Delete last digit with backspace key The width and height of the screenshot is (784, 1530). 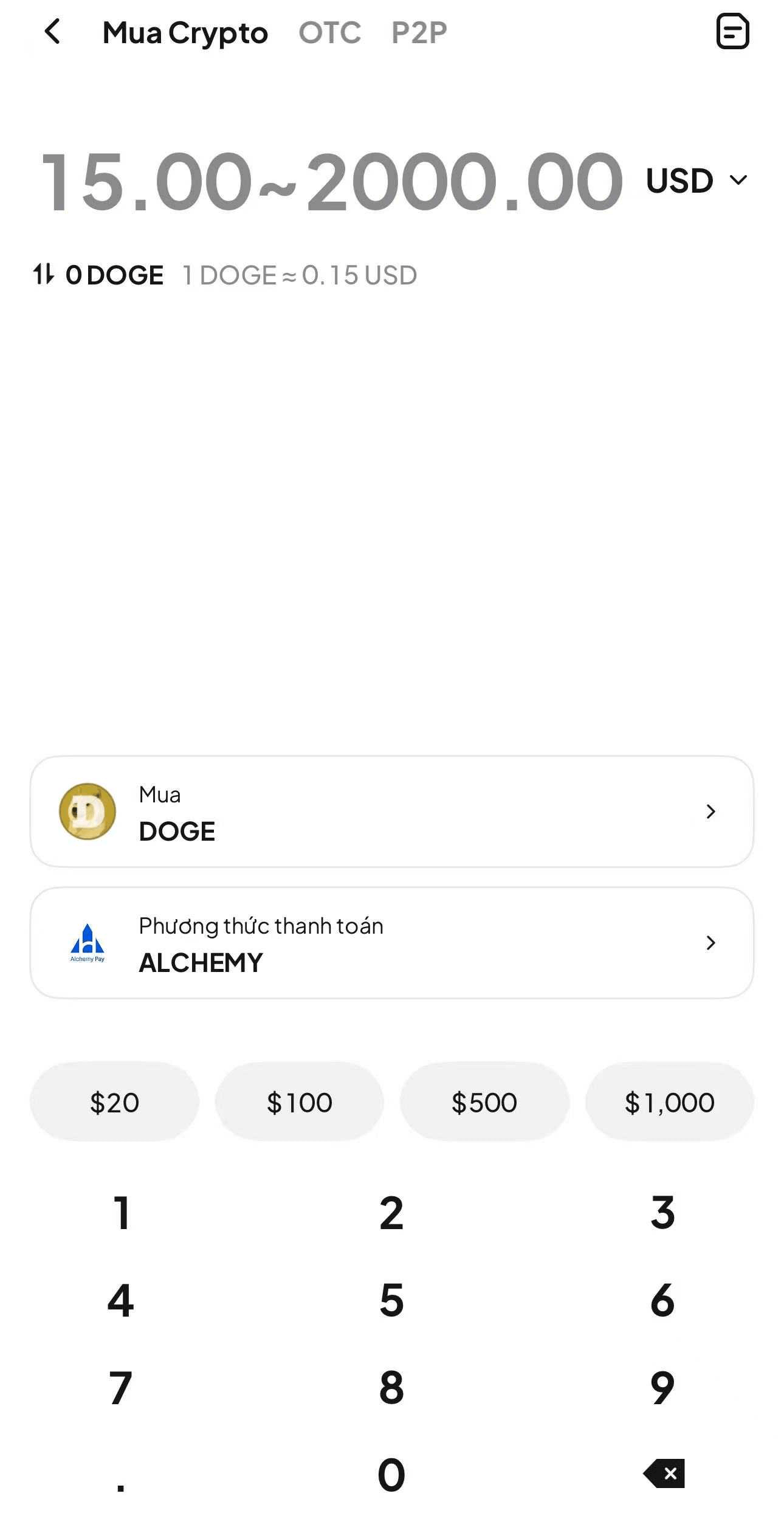[x=664, y=1473]
